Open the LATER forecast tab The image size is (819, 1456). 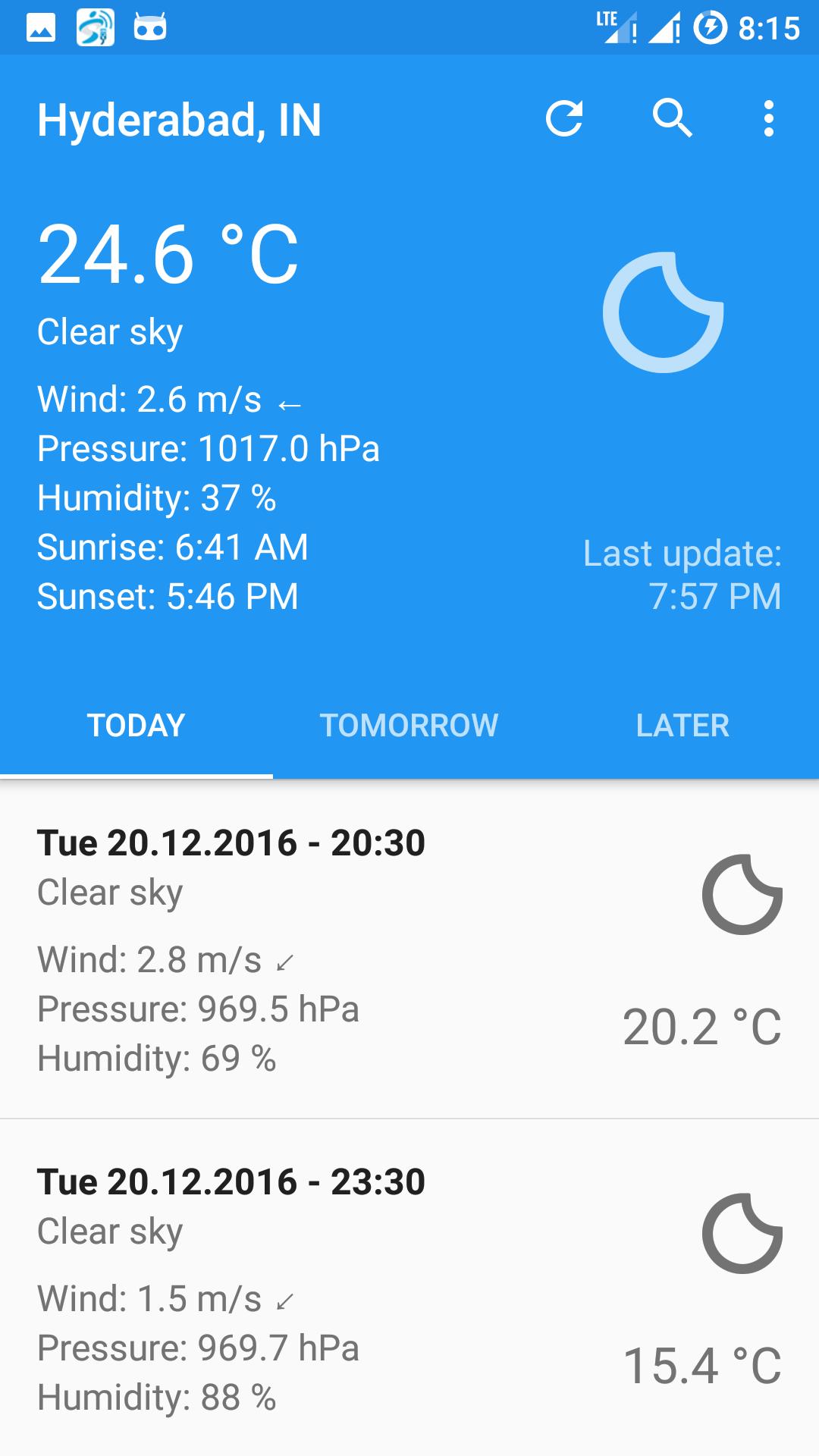point(682,726)
